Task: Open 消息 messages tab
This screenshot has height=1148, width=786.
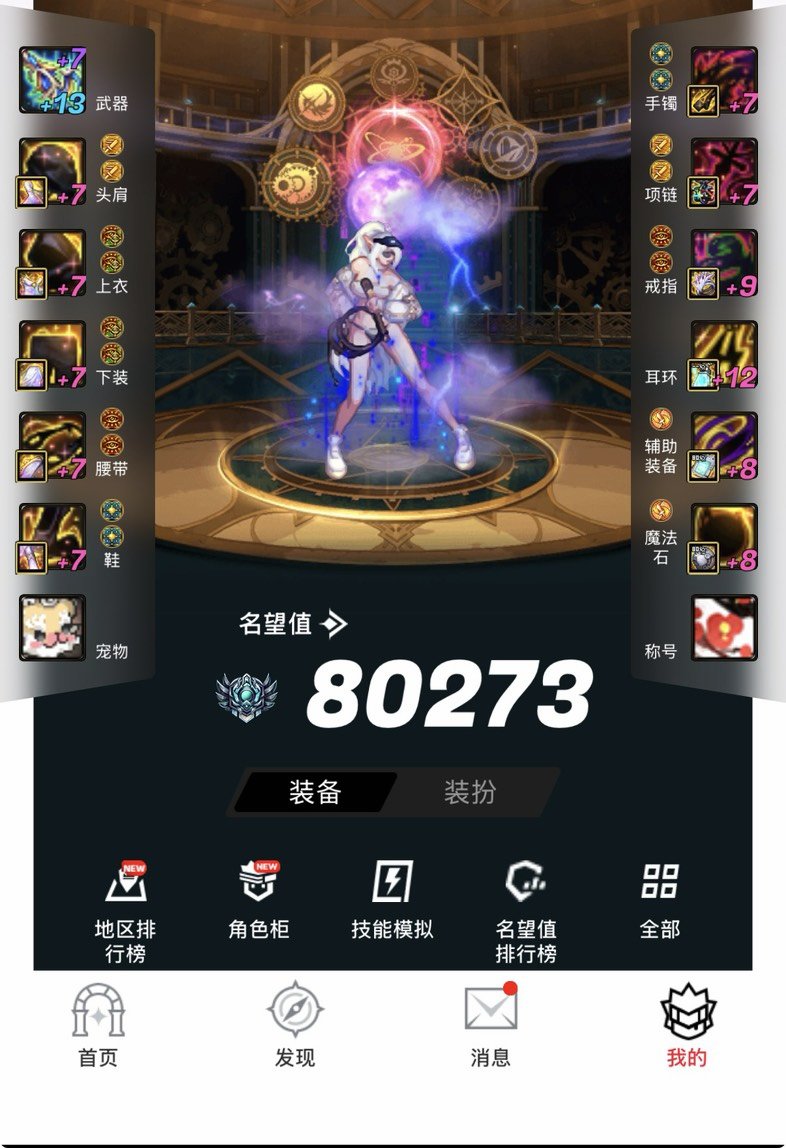Action: tap(491, 1025)
